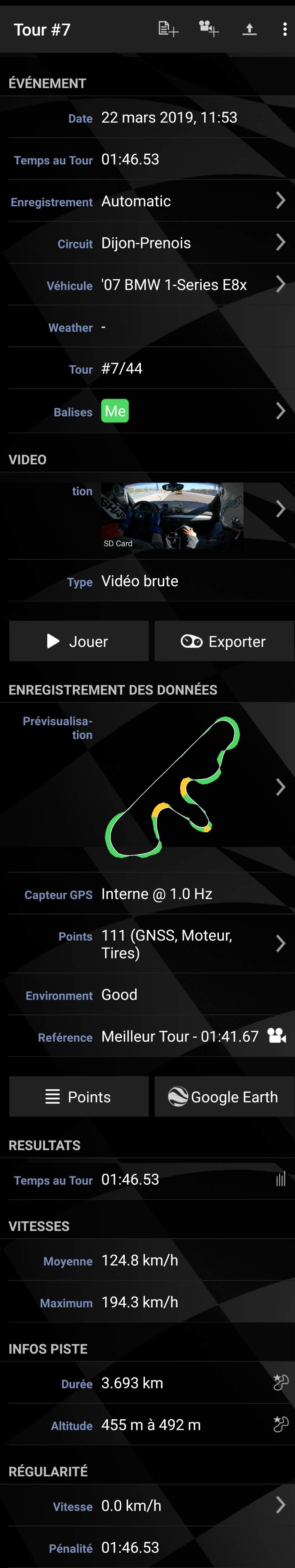Tap the add note icon in the toolbar
This screenshot has width=295, height=1568.
pos(168,29)
